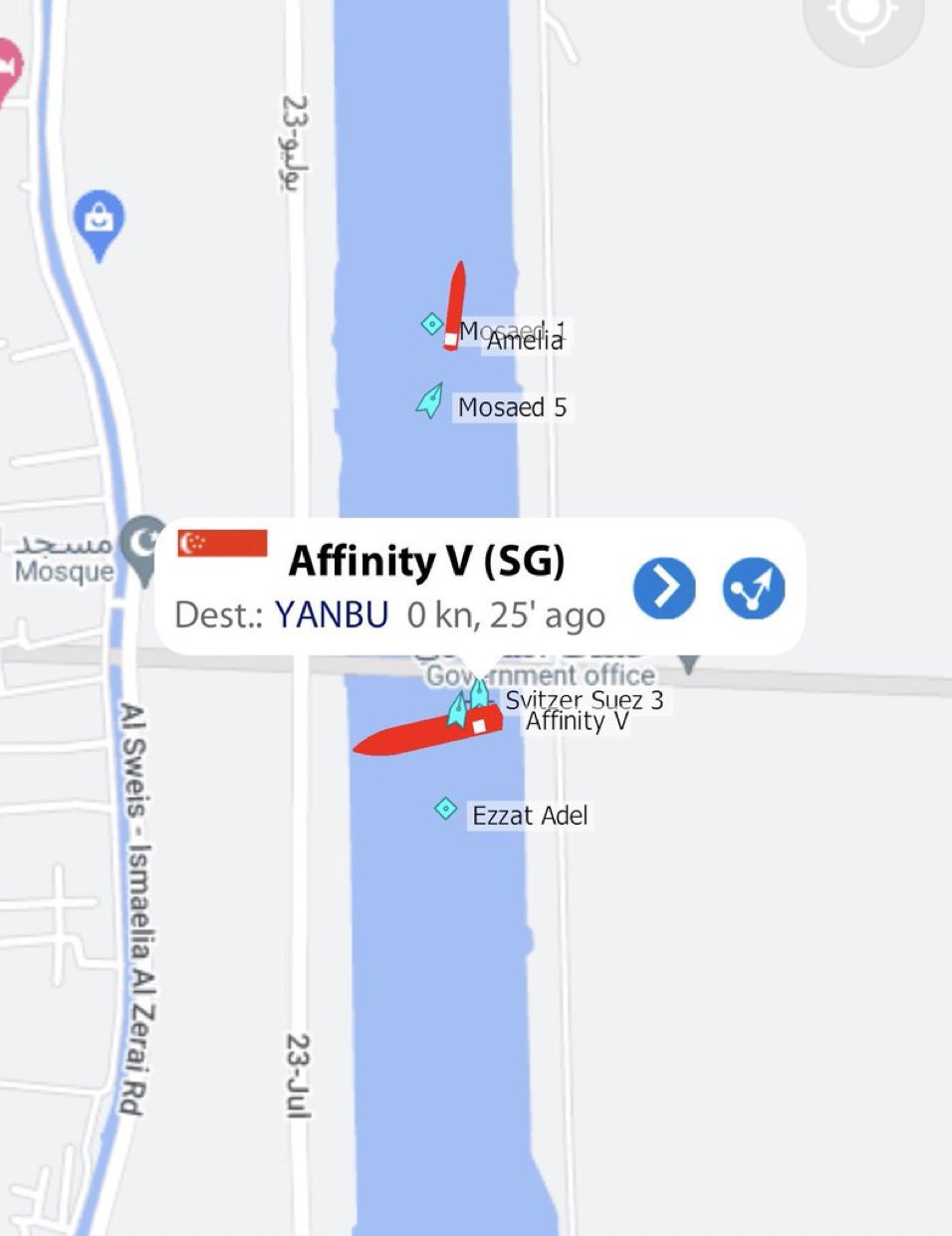
Task: Select the Ezzat Adel vessel marker
Action: click(445, 808)
